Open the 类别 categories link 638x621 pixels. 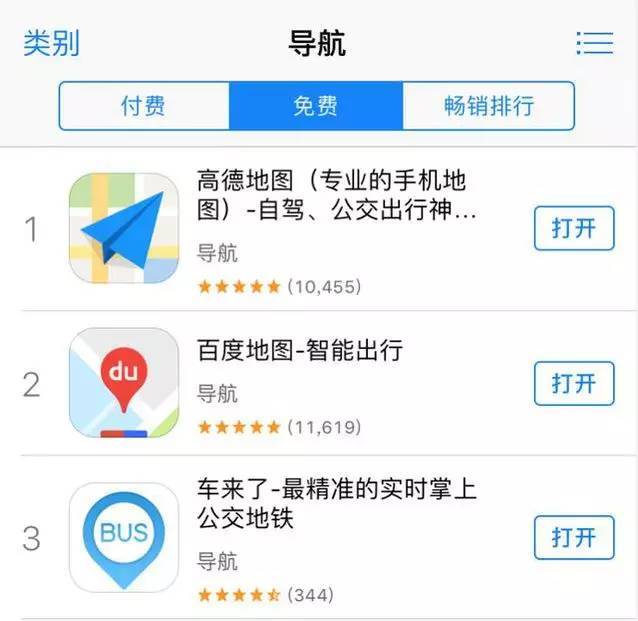pyautogui.click(x=51, y=44)
